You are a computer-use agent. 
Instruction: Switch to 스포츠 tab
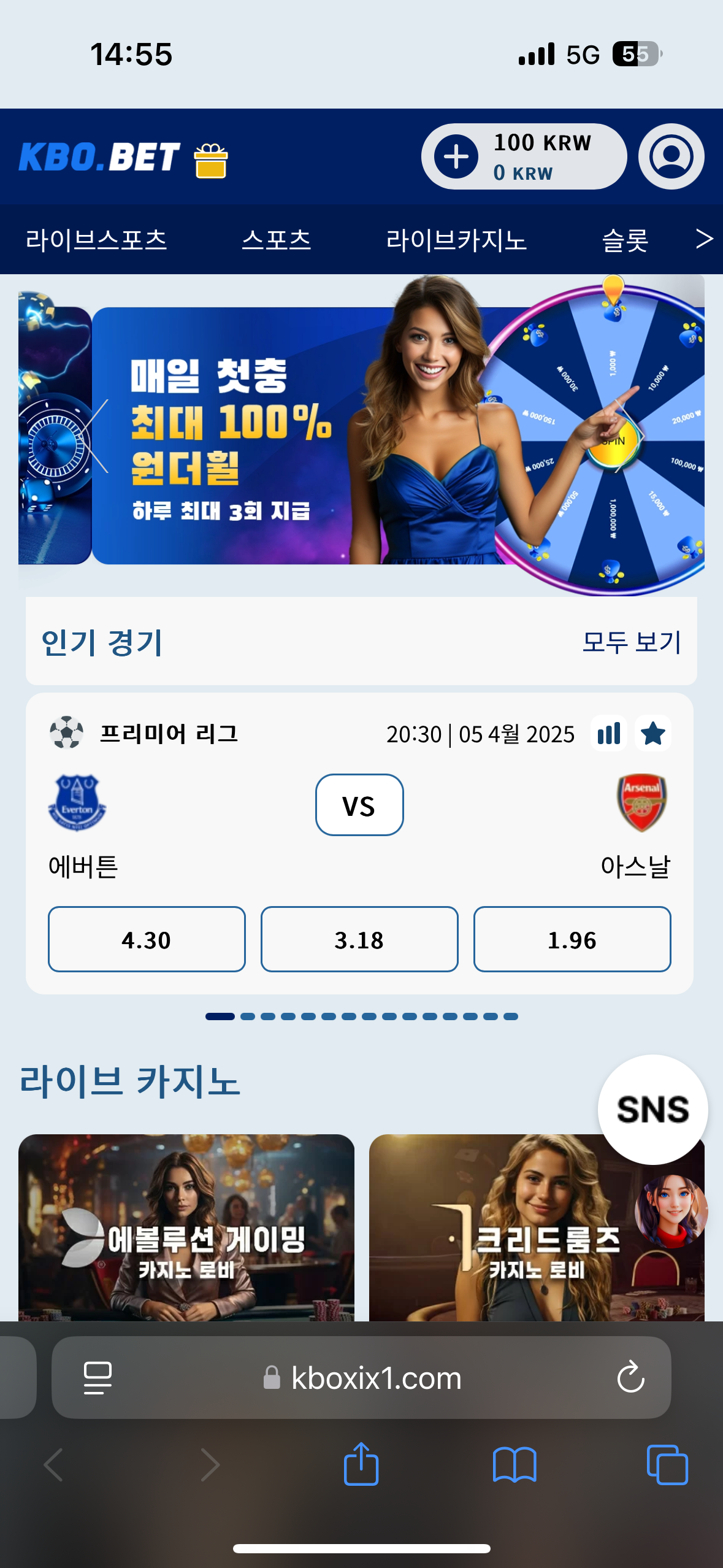[277, 239]
